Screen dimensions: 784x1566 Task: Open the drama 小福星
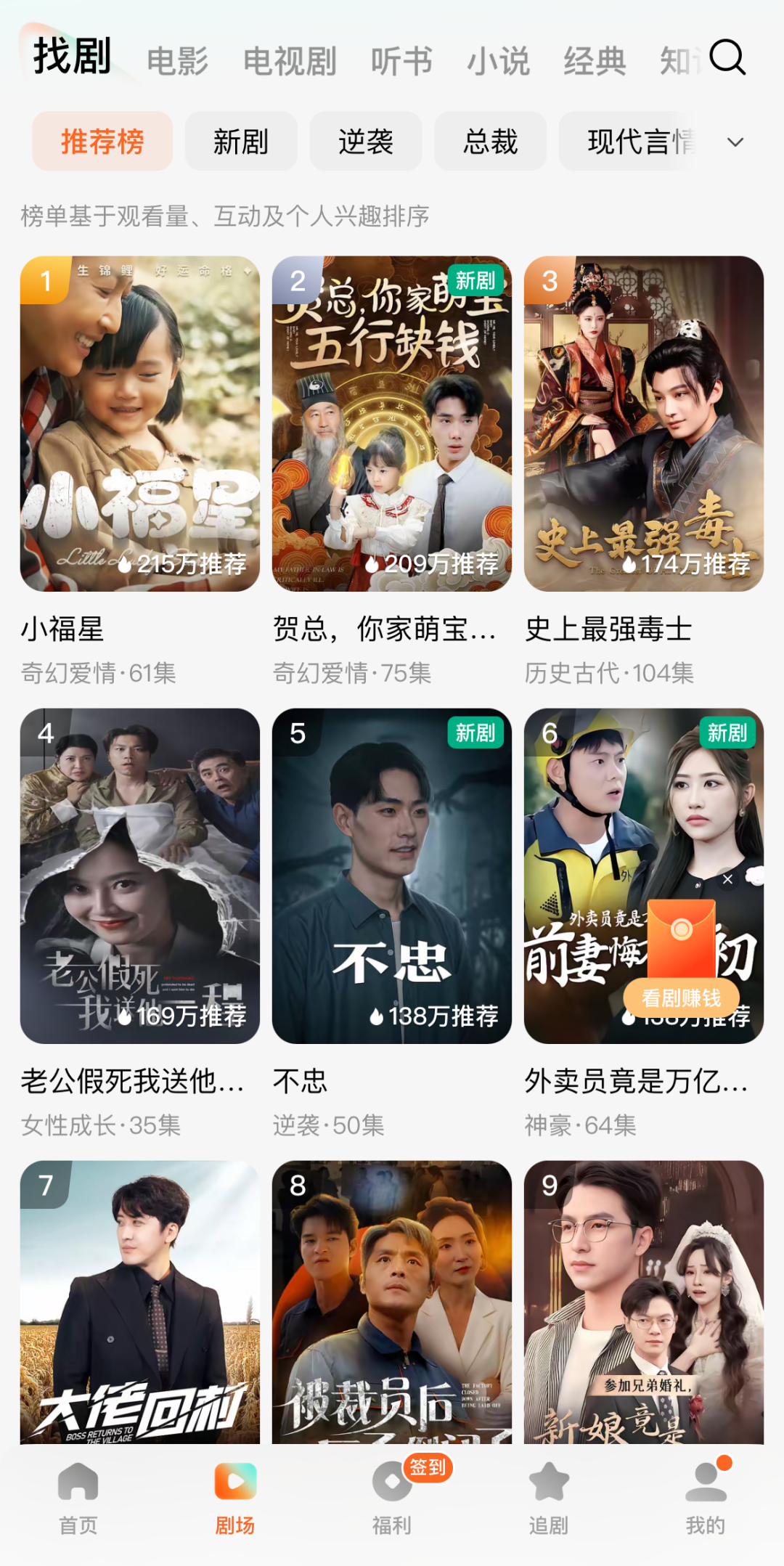(x=139, y=423)
